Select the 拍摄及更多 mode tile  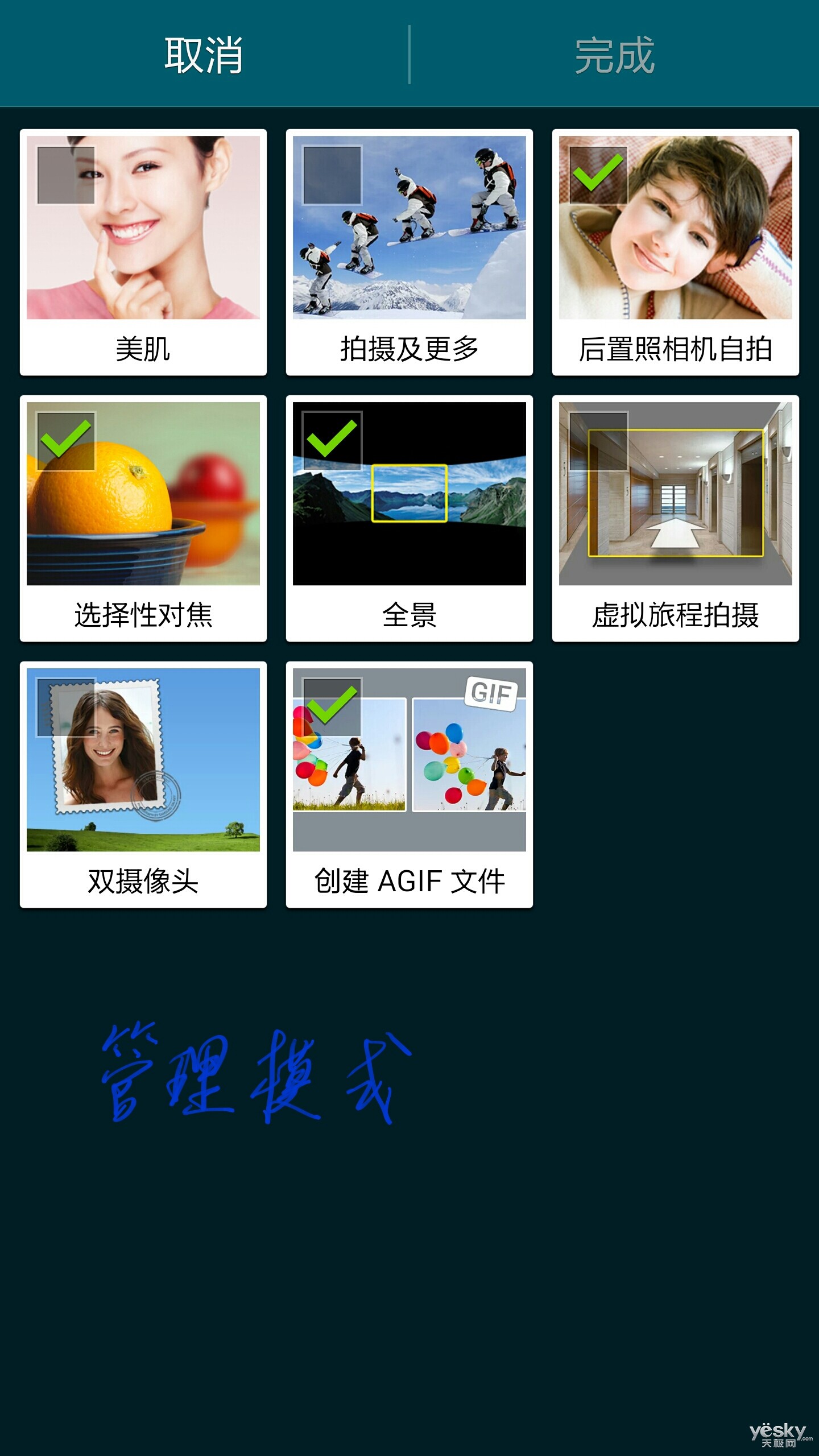(409, 252)
